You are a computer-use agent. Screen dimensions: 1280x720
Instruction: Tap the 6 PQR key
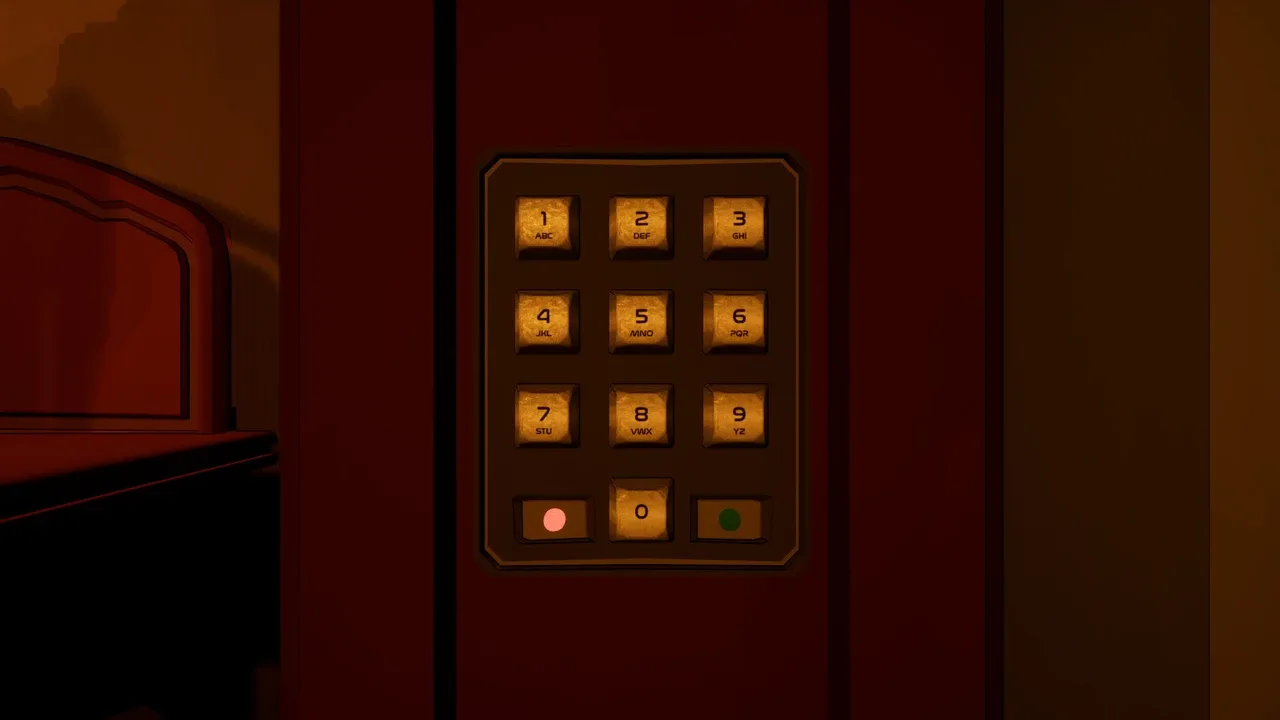(738, 321)
